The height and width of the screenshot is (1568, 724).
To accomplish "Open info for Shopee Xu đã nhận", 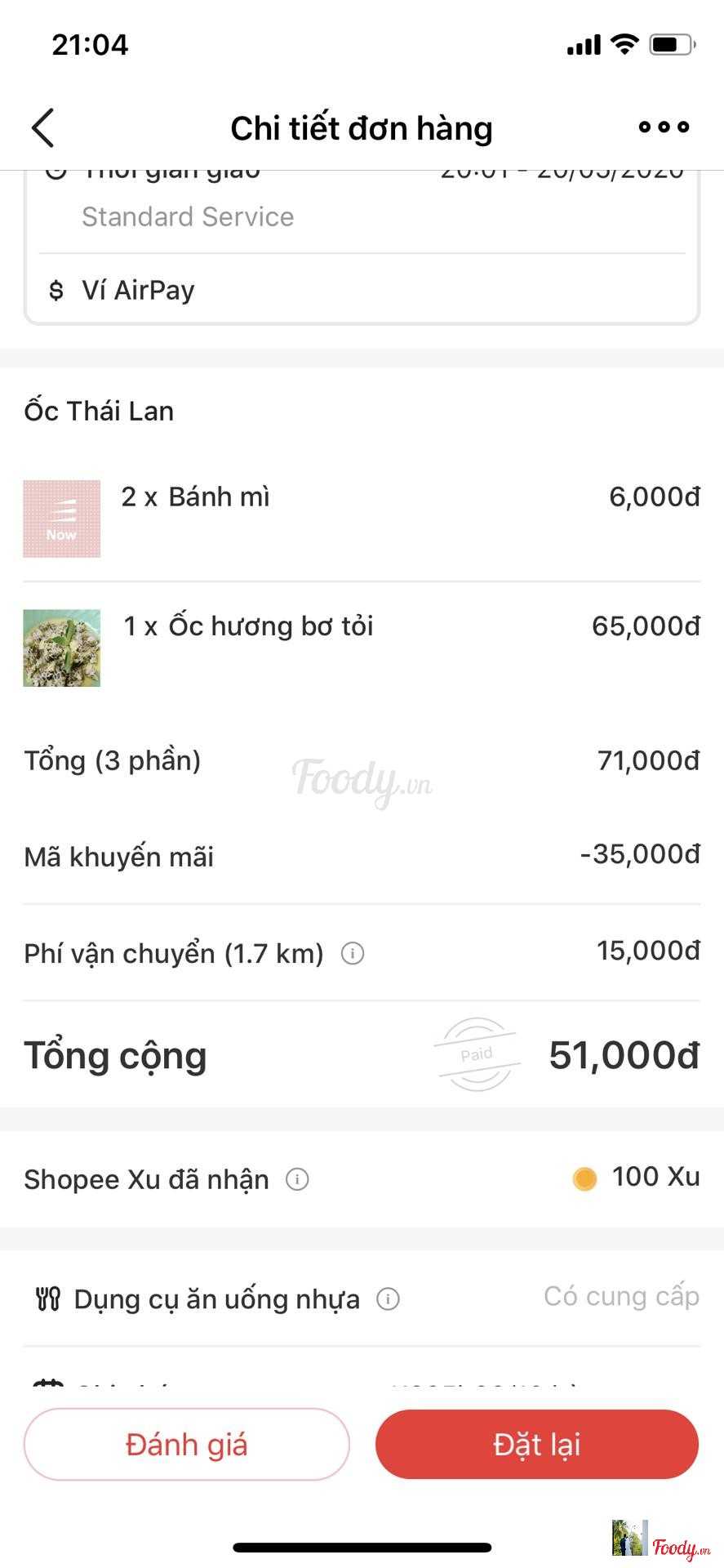I will pyautogui.click(x=298, y=1179).
